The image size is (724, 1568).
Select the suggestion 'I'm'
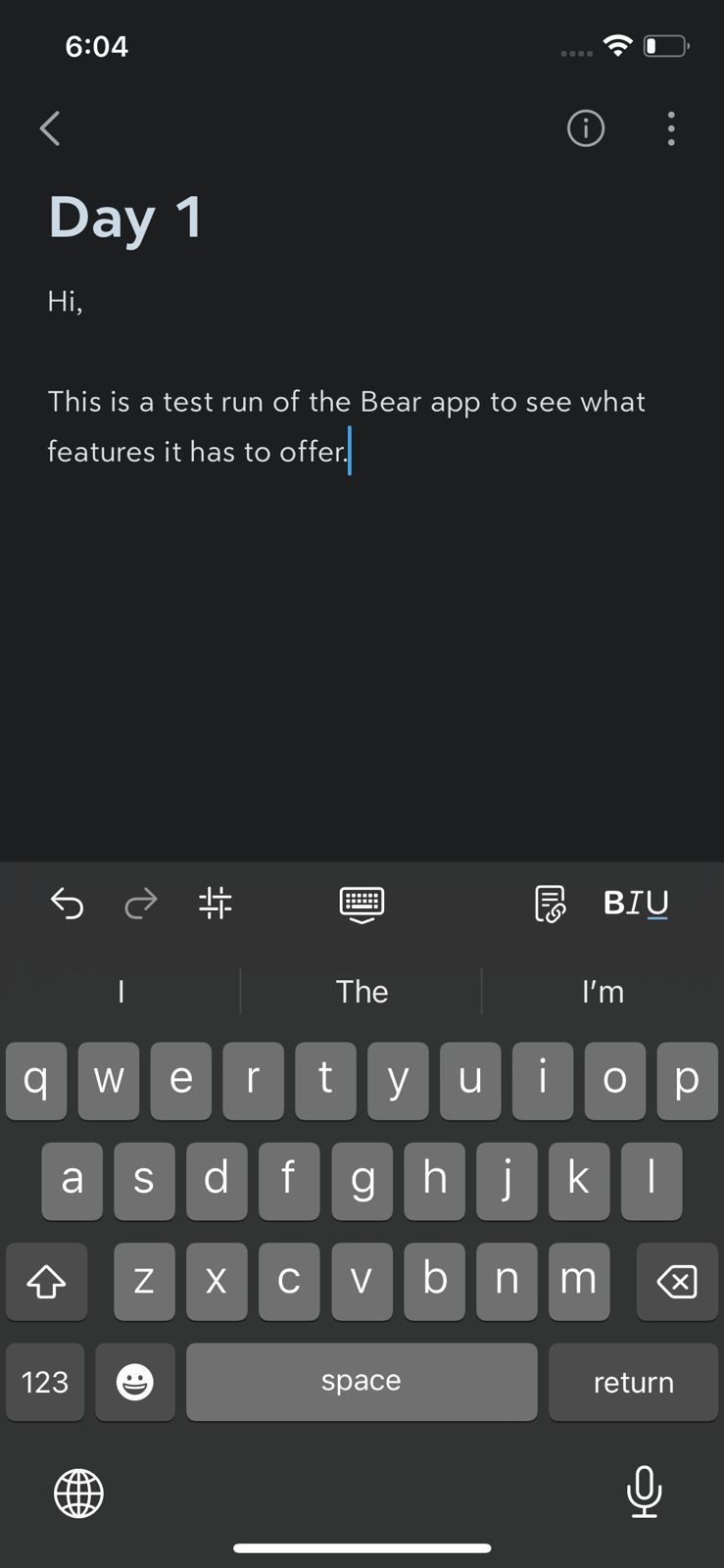pos(603,991)
